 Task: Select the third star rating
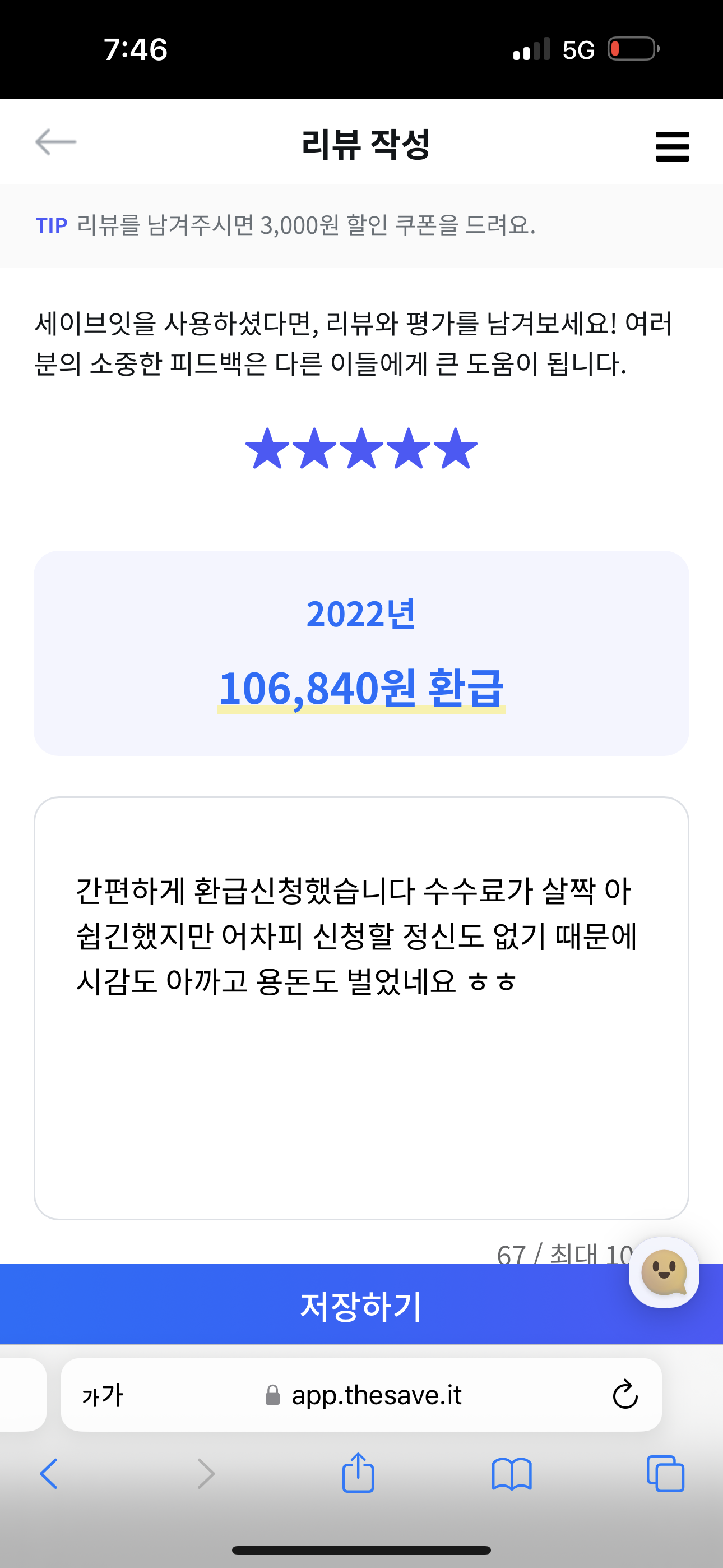[x=361, y=449]
